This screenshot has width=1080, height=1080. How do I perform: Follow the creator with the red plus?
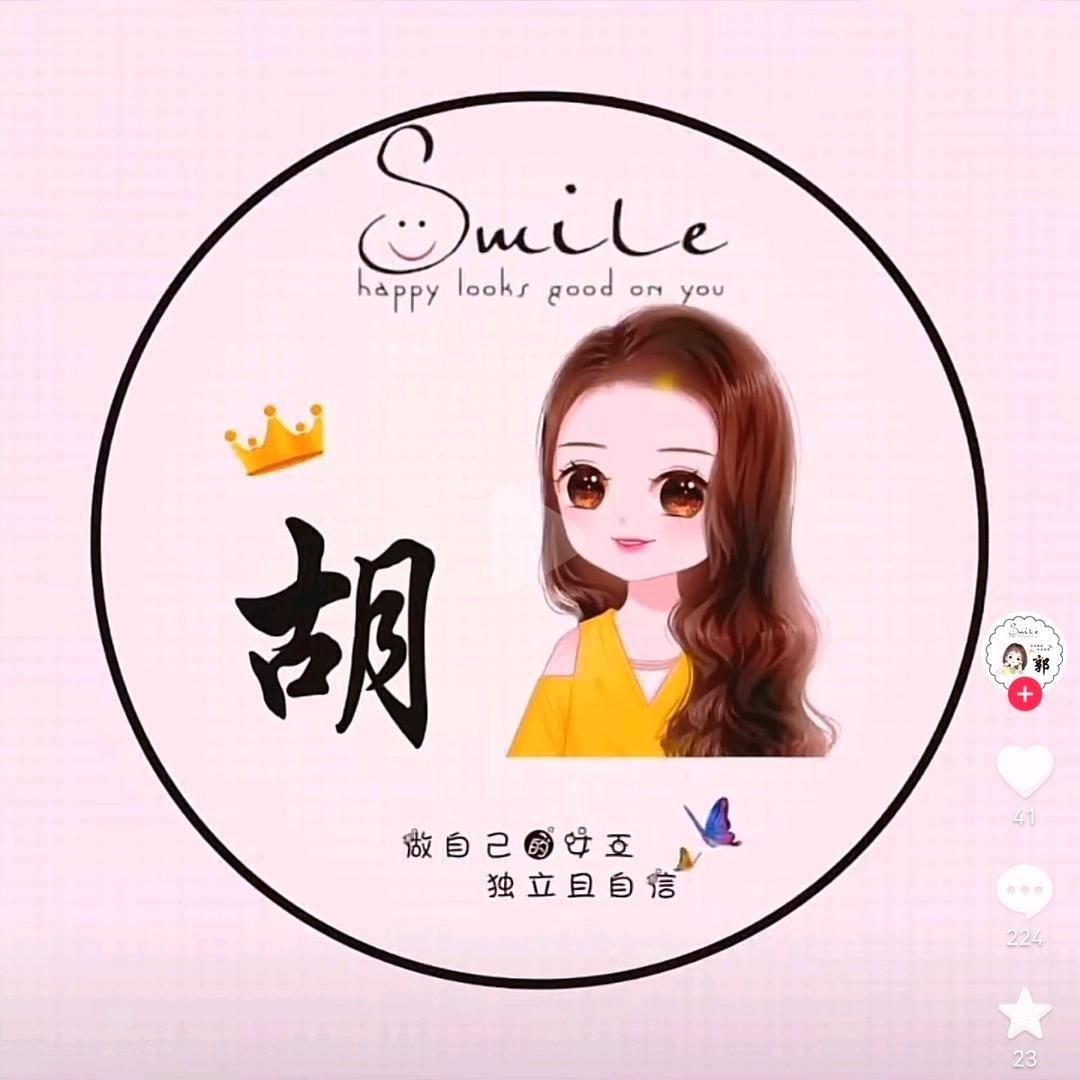click(1025, 694)
